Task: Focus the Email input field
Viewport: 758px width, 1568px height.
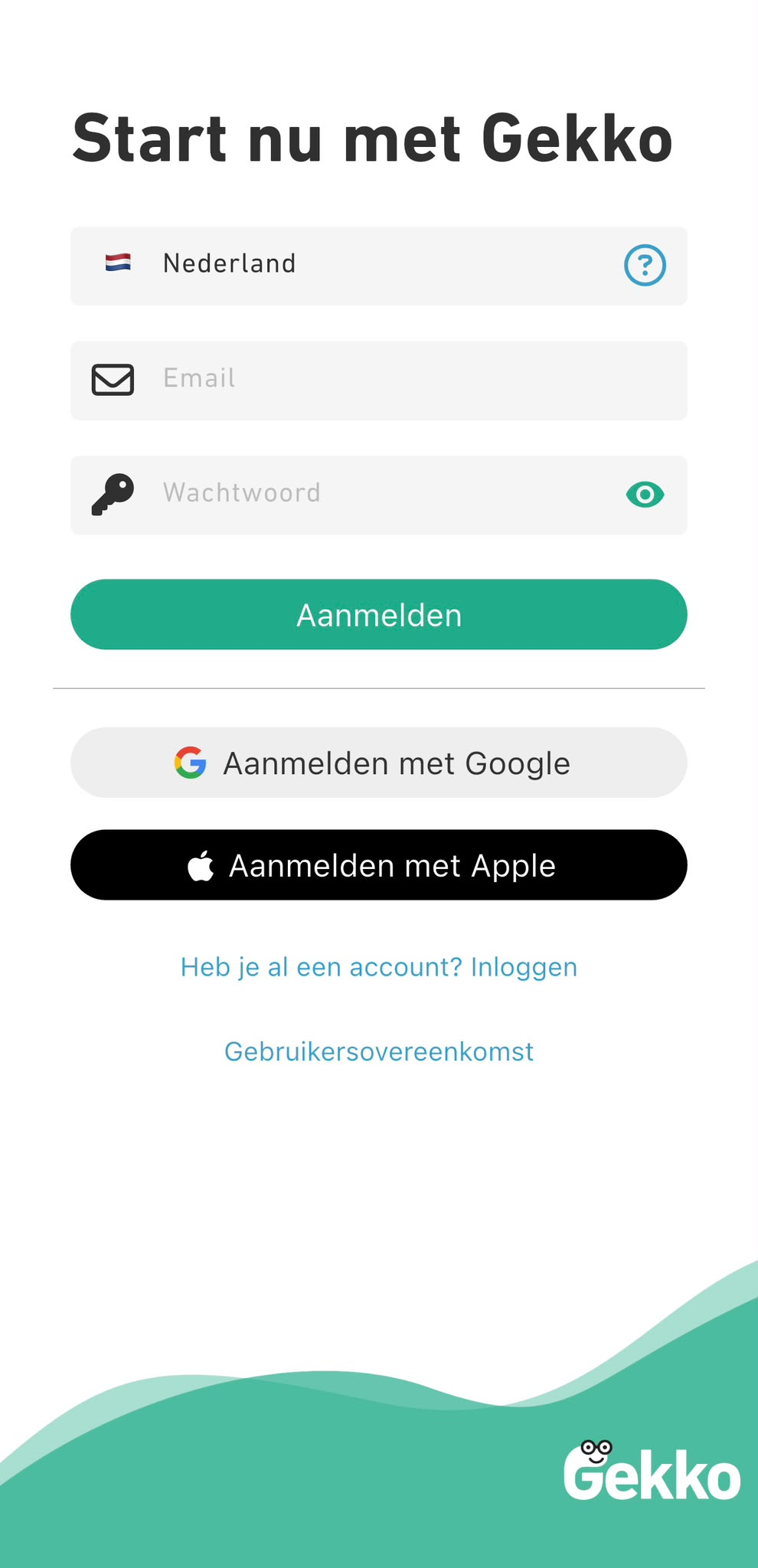Action: (x=378, y=381)
